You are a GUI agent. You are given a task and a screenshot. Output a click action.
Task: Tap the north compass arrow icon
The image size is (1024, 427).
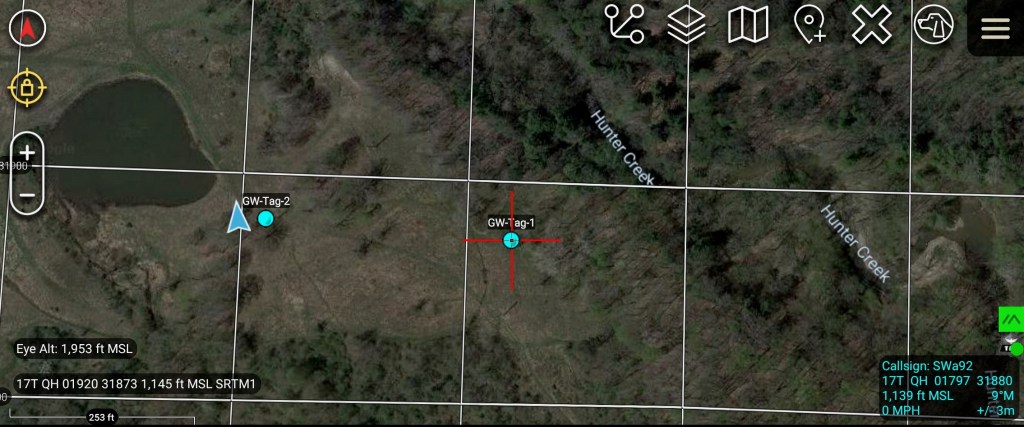tap(28, 28)
